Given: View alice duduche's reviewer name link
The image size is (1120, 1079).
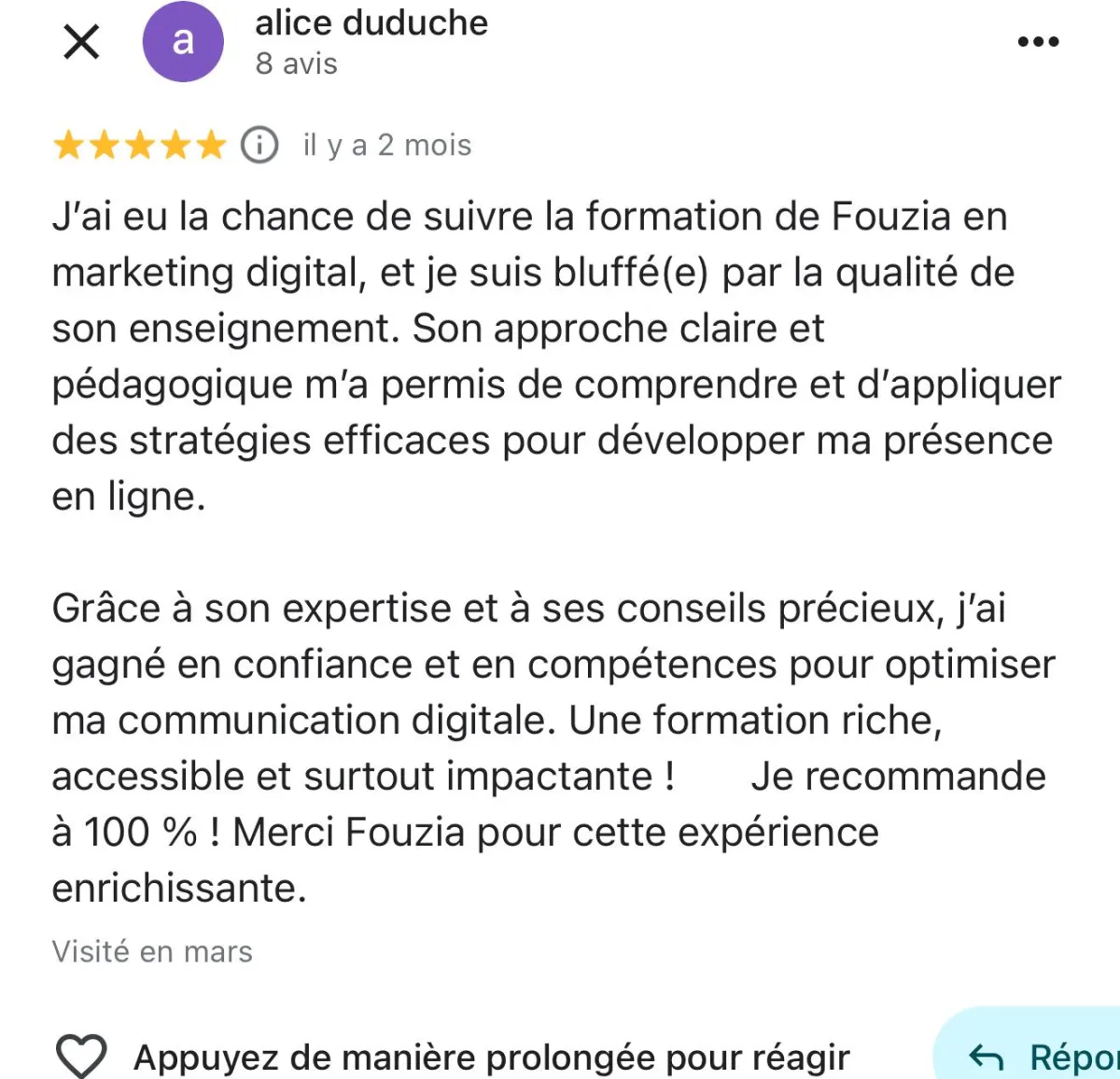Looking at the screenshot, I should click(x=371, y=22).
